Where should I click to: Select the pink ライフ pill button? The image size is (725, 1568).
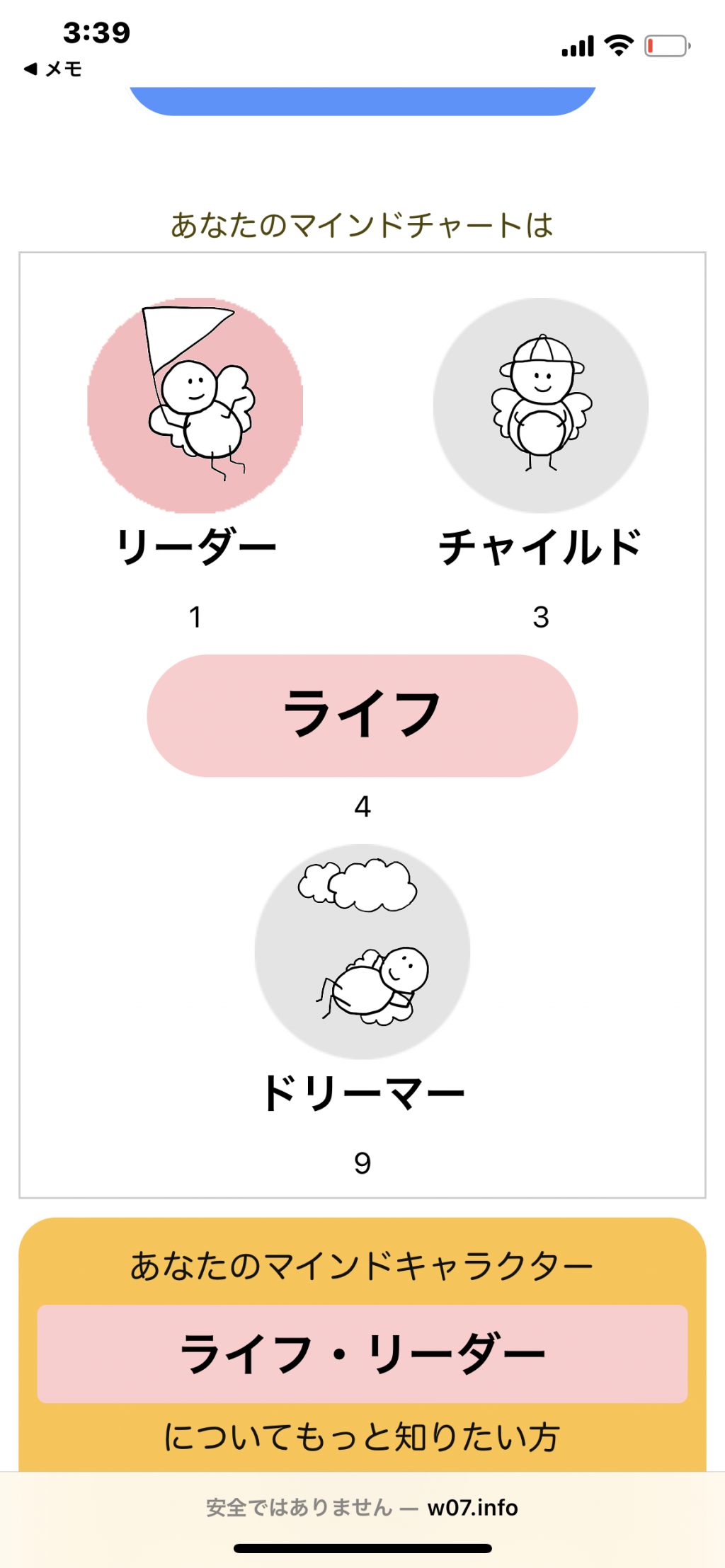point(362,715)
